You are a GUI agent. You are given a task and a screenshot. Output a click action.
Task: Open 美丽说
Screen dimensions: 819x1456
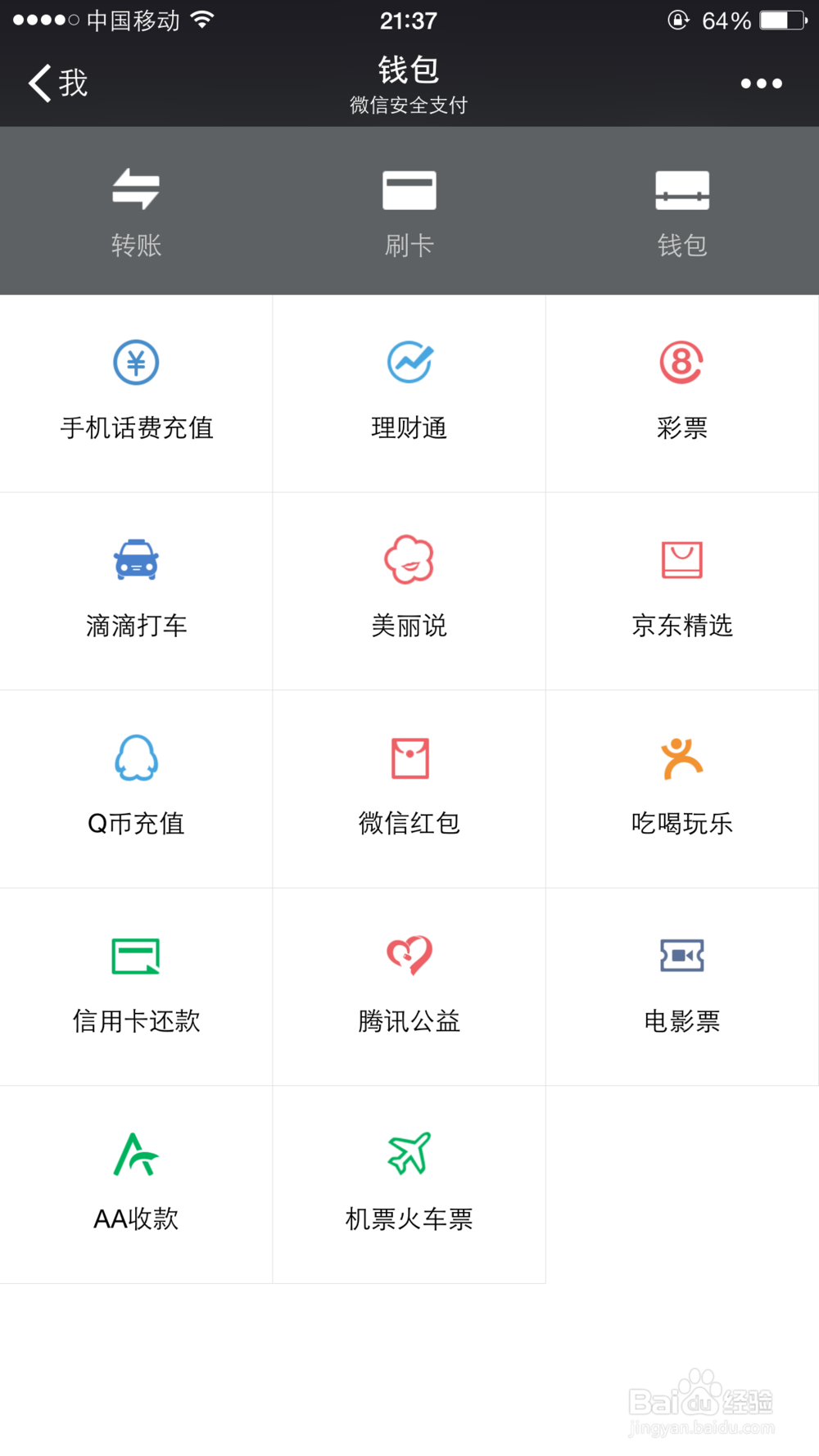pyautogui.click(x=409, y=591)
